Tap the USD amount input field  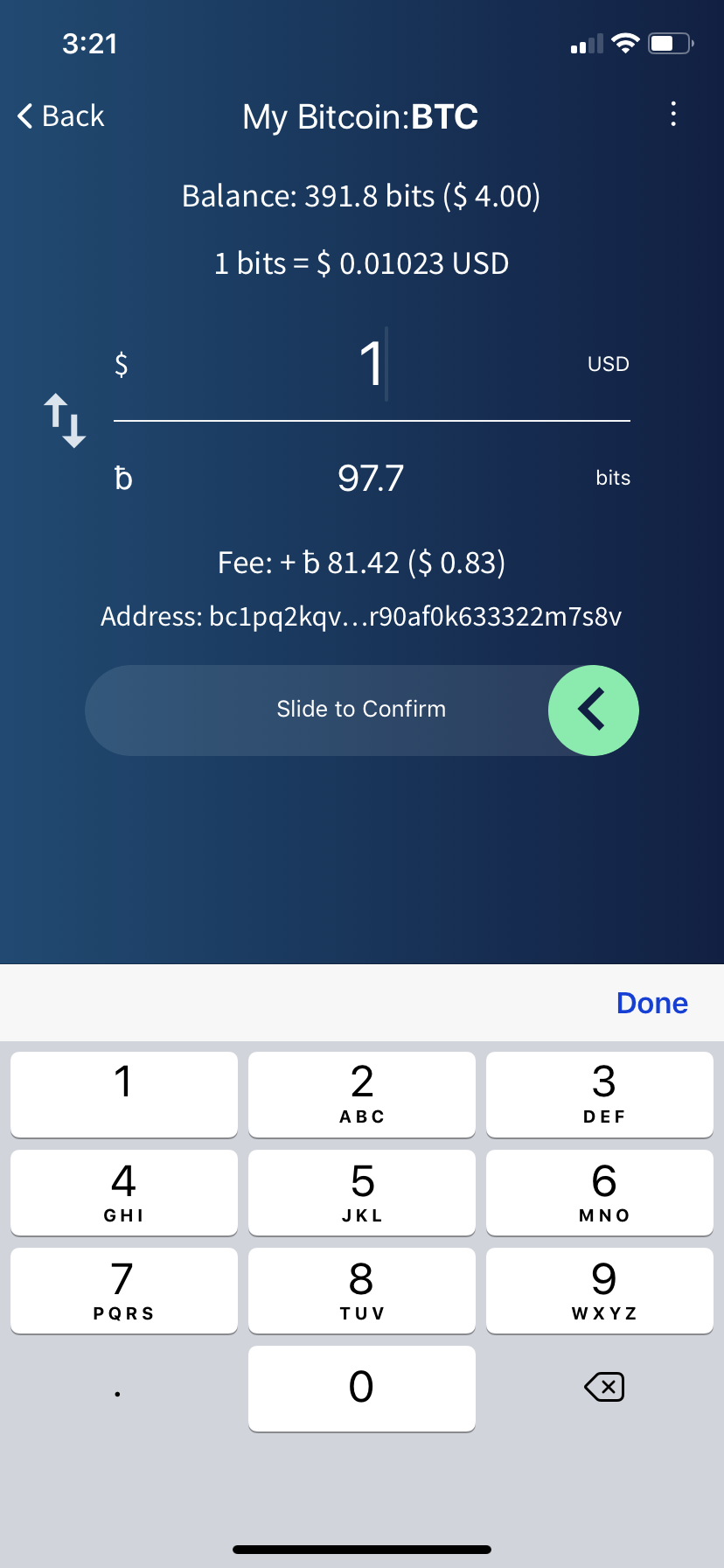coord(372,364)
